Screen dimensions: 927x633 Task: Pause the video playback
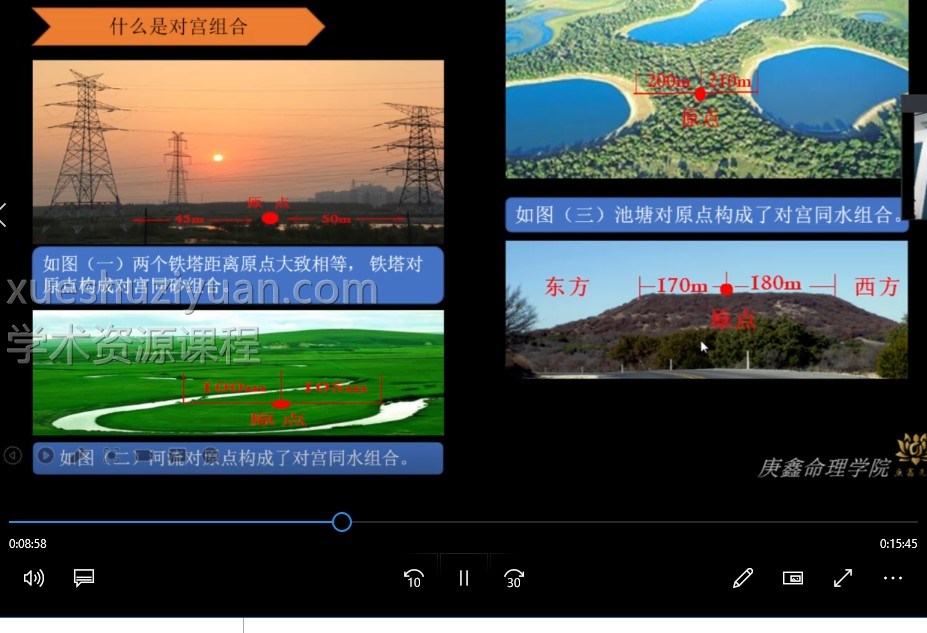click(464, 578)
